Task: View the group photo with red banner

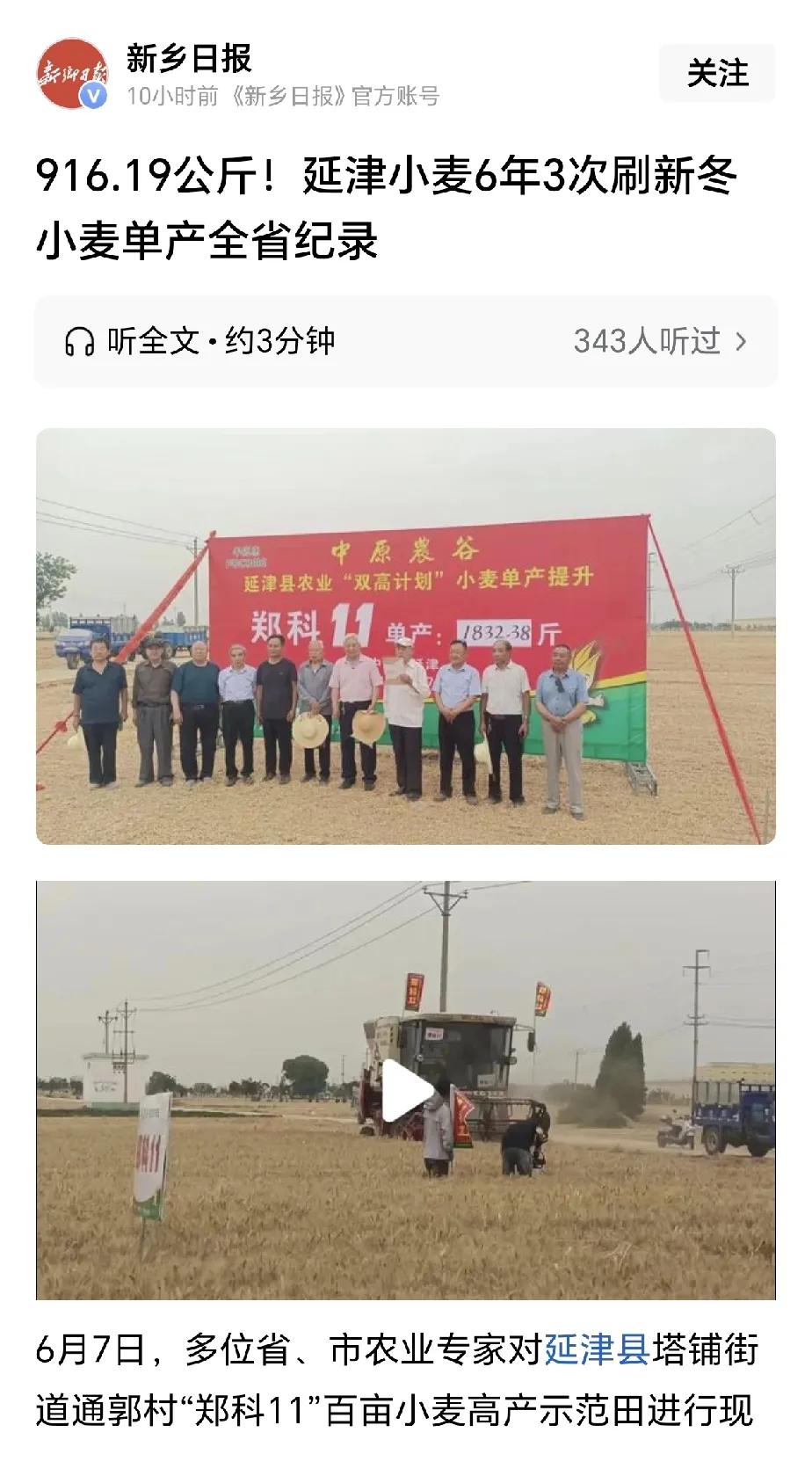Action: (405, 636)
